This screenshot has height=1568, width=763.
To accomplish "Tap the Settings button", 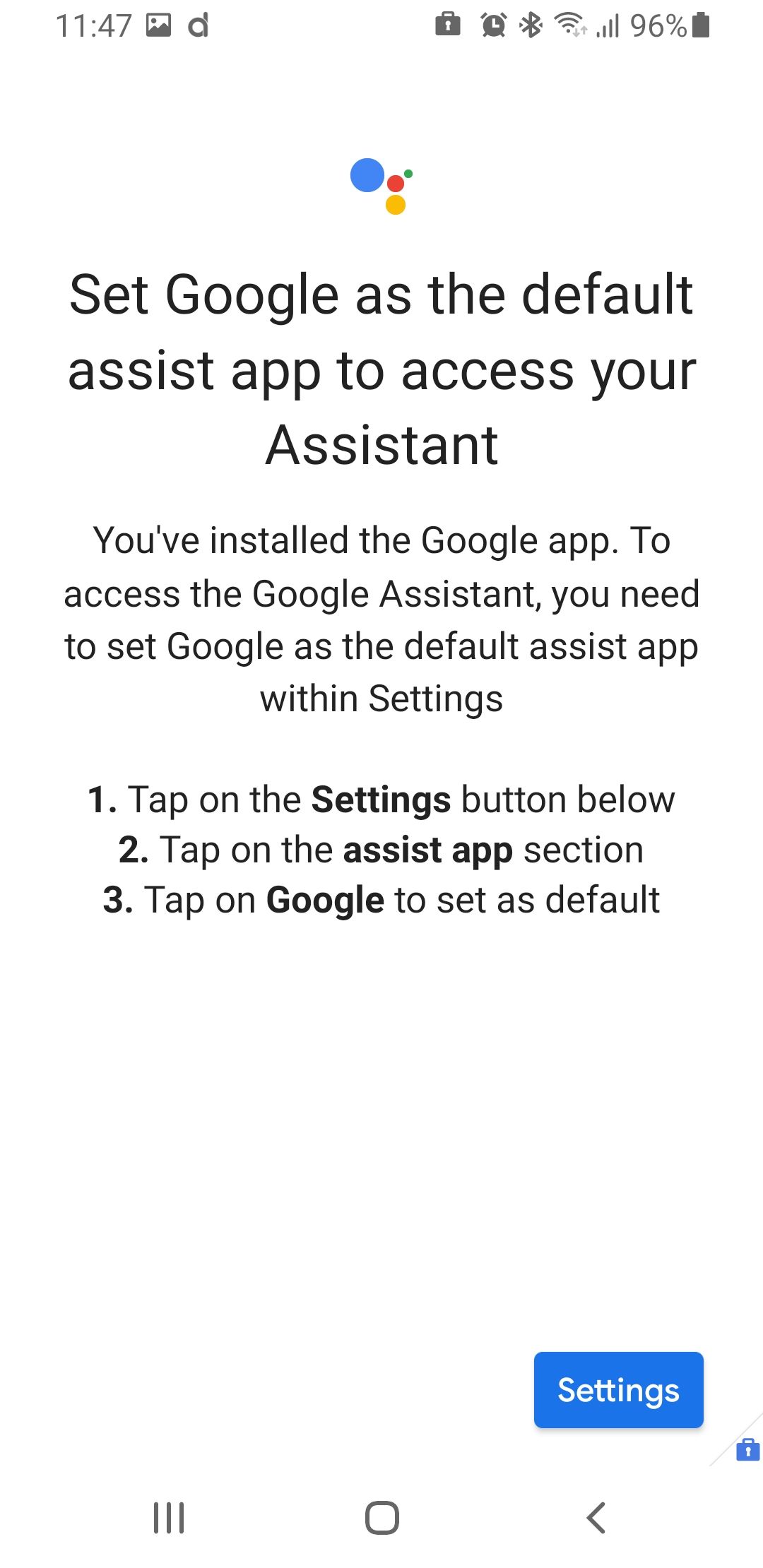I will tap(618, 1390).
